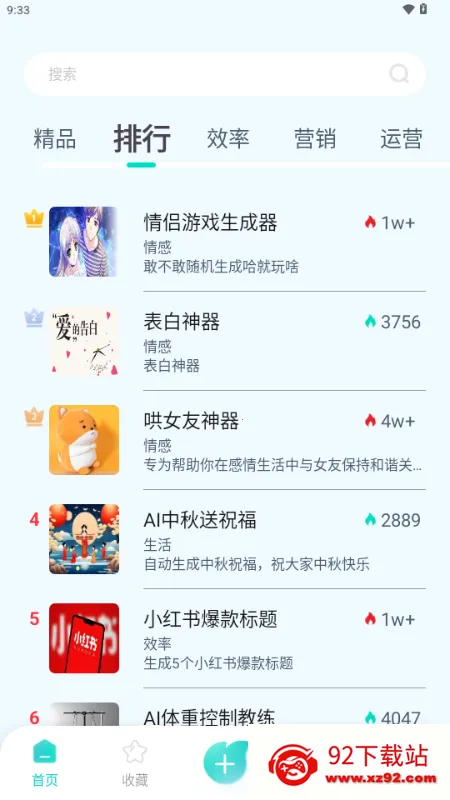The width and height of the screenshot is (450, 800).
Task: Open 哄女友神器 in the list
Action: pyautogui.click(x=225, y=440)
